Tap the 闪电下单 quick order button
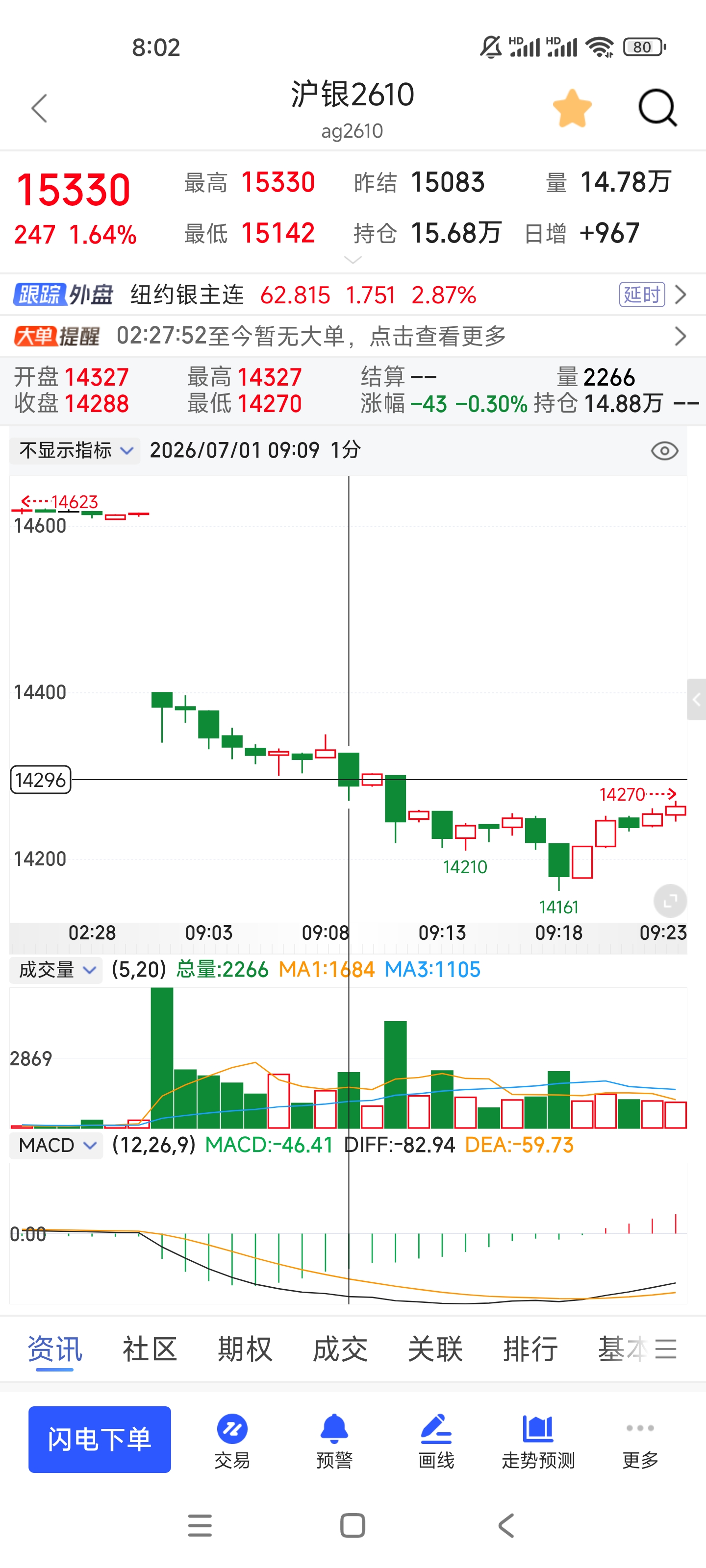The image size is (706, 1568). pyautogui.click(x=100, y=1439)
